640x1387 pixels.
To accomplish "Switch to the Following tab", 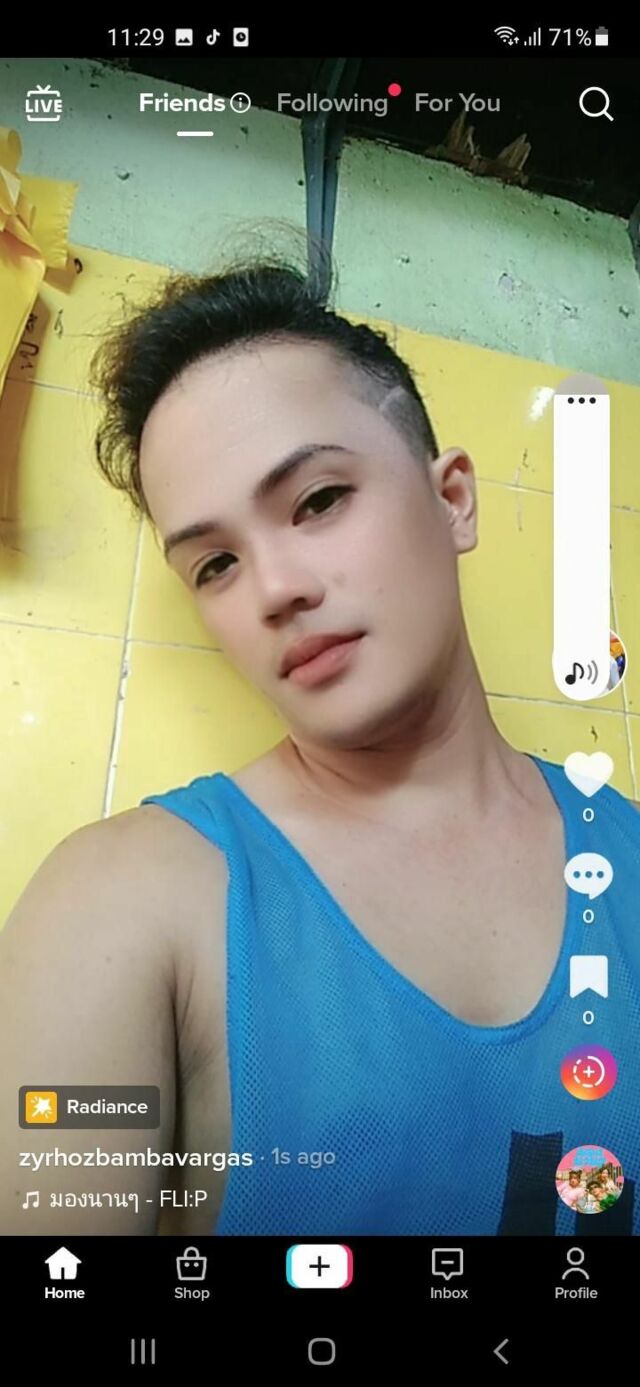I will pos(332,103).
